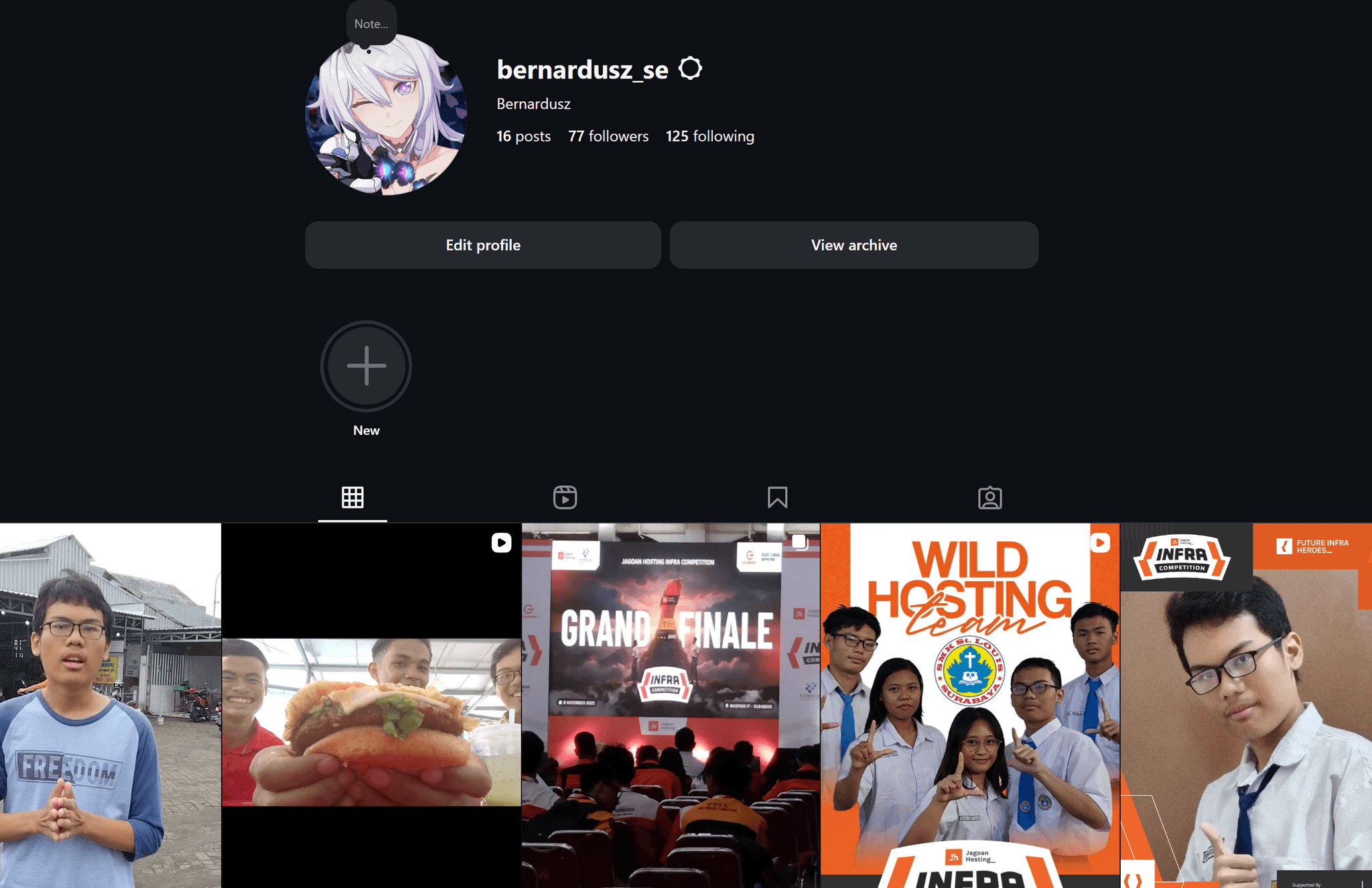This screenshot has width=1372, height=888.
Task: Add a note above profile picture
Action: [371, 24]
